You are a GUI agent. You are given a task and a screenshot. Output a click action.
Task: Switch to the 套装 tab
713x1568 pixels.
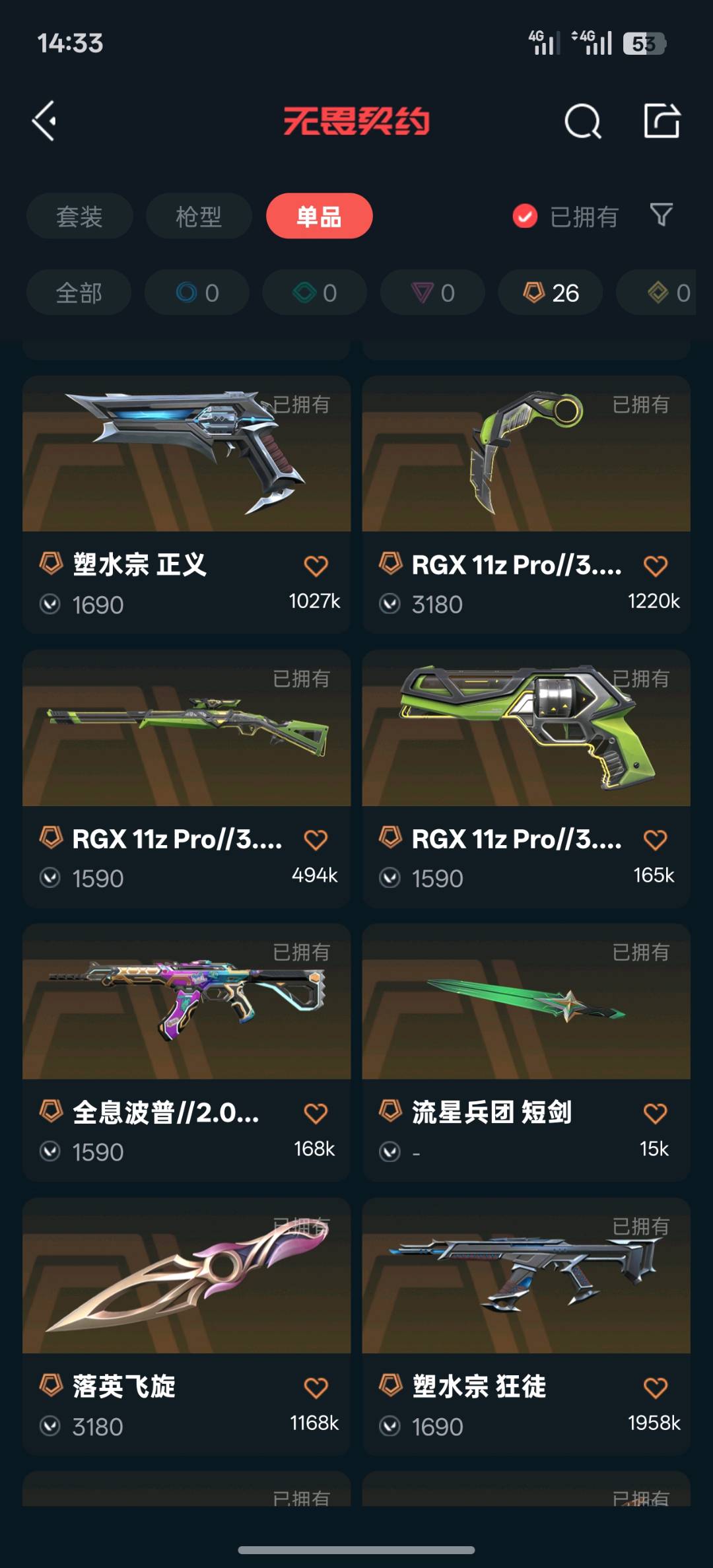[79, 217]
